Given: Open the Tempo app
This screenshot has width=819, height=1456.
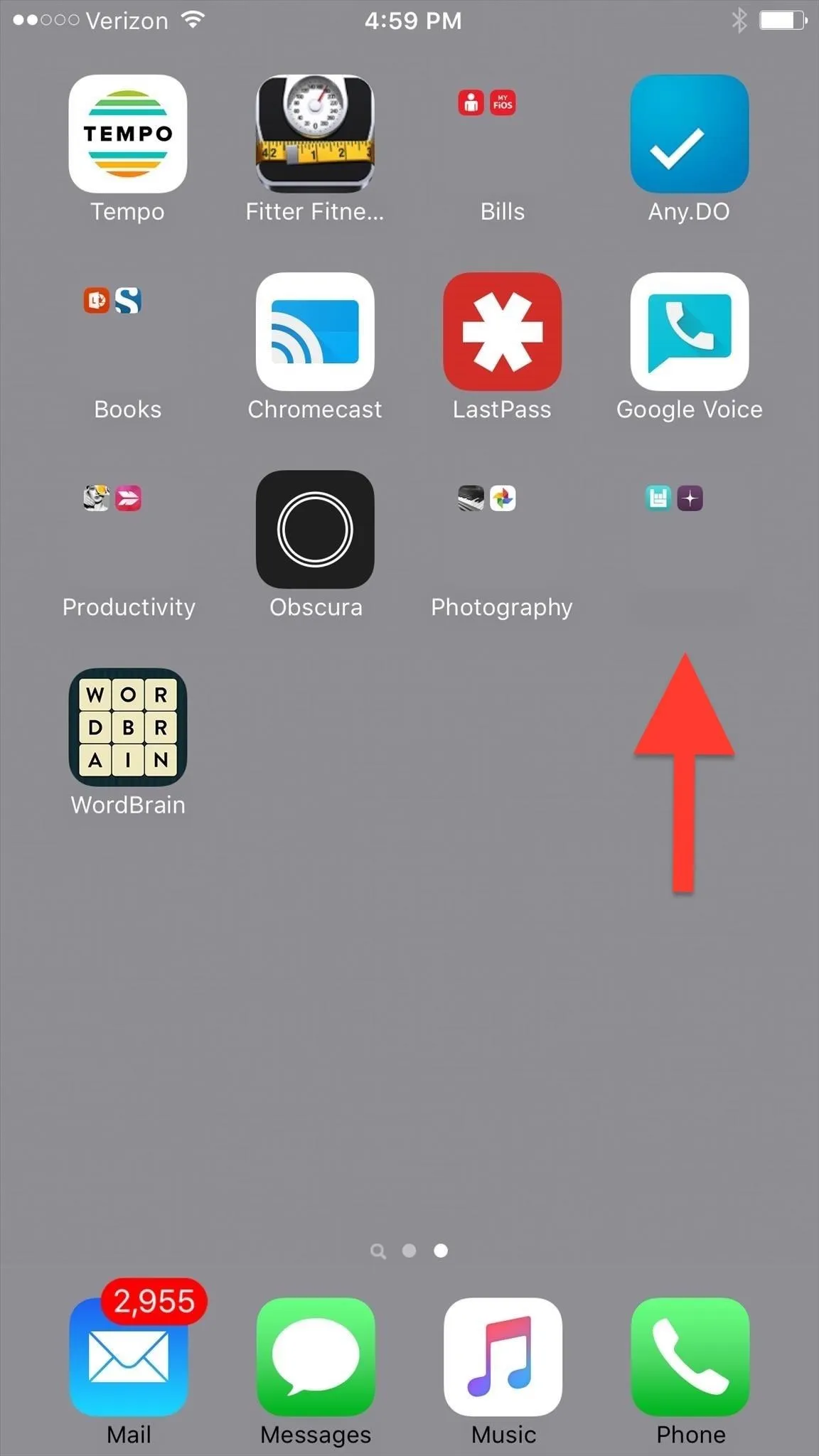Looking at the screenshot, I should [x=128, y=134].
